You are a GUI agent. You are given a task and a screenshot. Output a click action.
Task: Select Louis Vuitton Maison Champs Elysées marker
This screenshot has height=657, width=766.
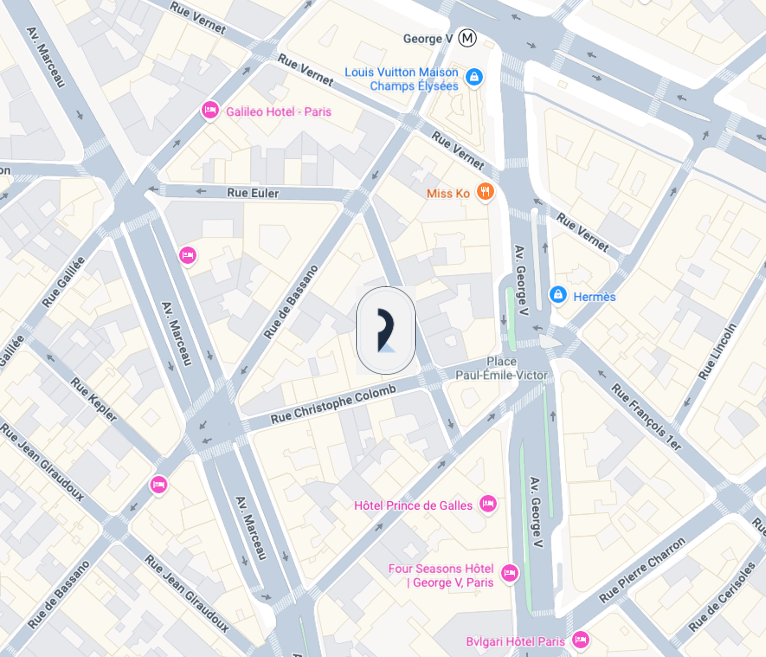click(474, 77)
